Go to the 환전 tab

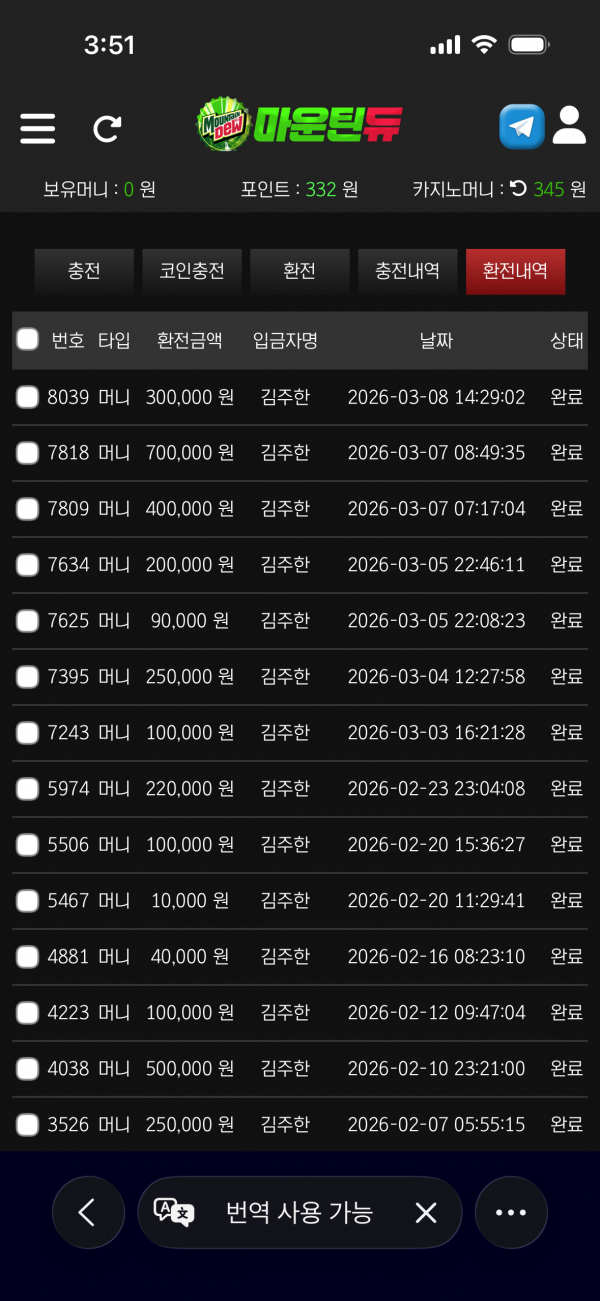tap(299, 271)
